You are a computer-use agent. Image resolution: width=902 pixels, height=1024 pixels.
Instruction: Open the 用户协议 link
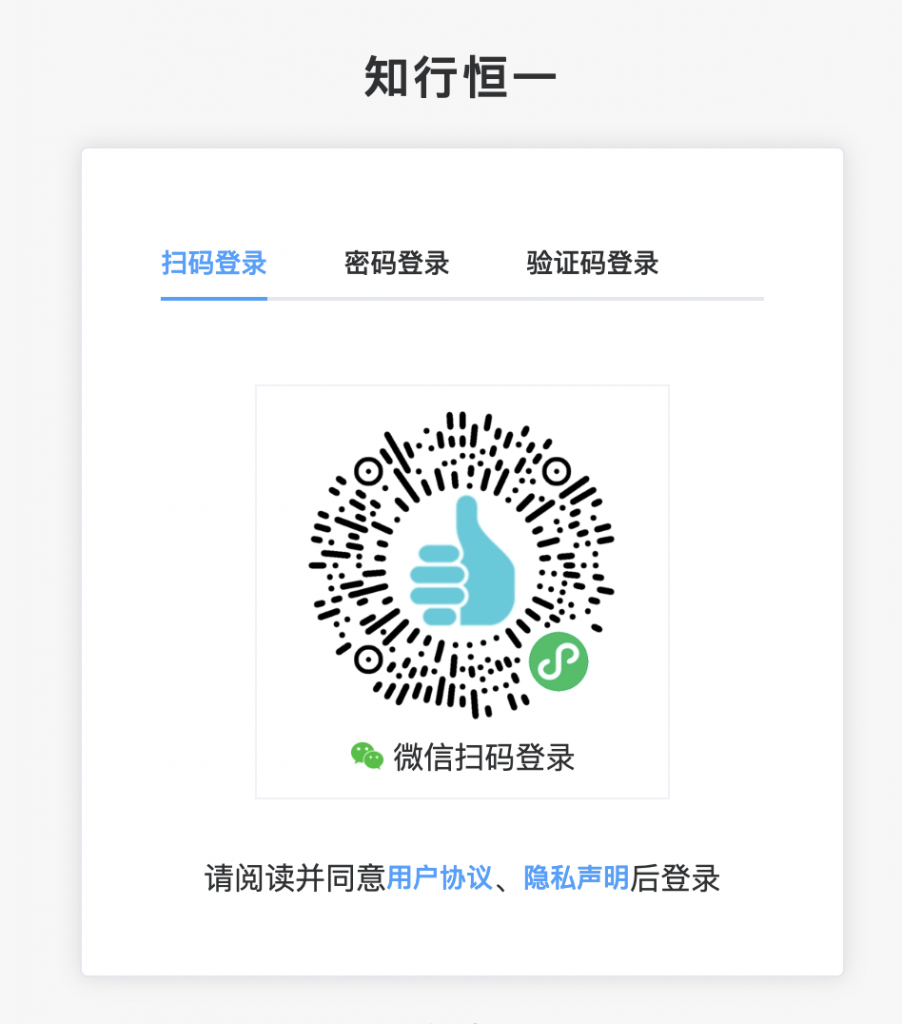pos(439,879)
